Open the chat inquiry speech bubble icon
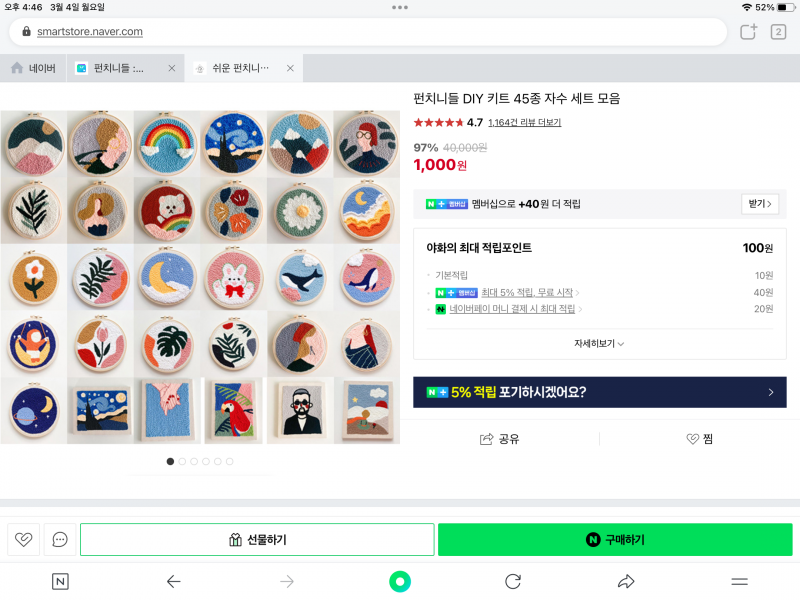The height and width of the screenshot is (600, 800). pos(60,540)
